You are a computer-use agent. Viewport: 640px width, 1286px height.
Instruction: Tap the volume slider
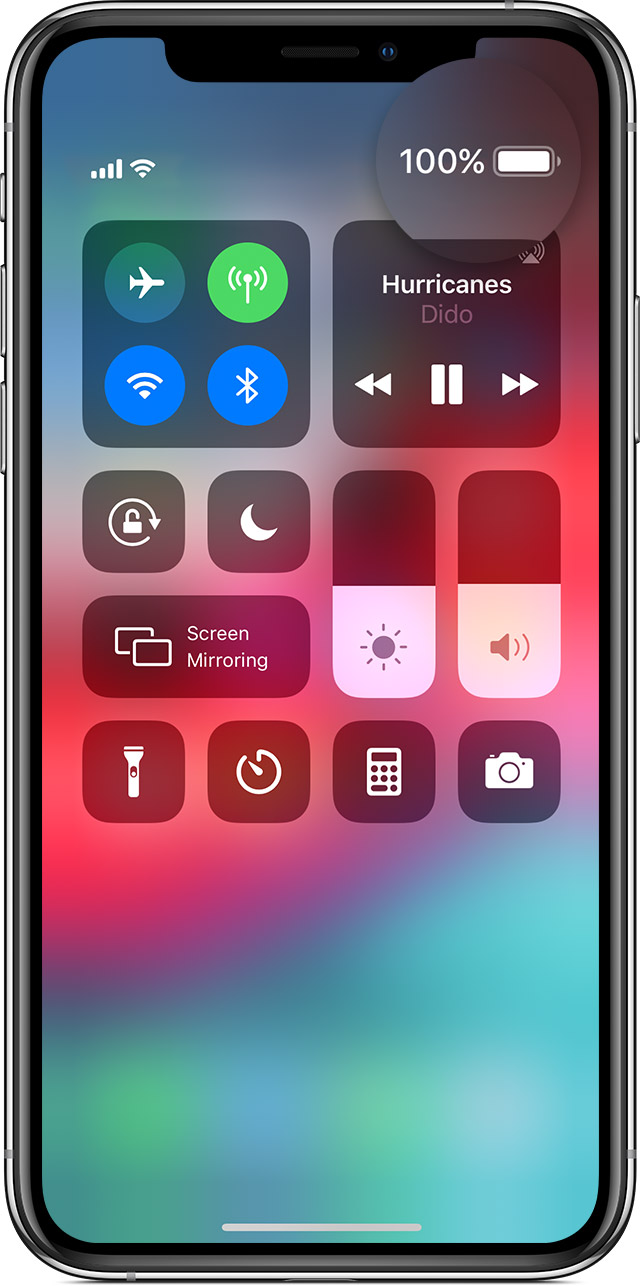tap(509, 584)
